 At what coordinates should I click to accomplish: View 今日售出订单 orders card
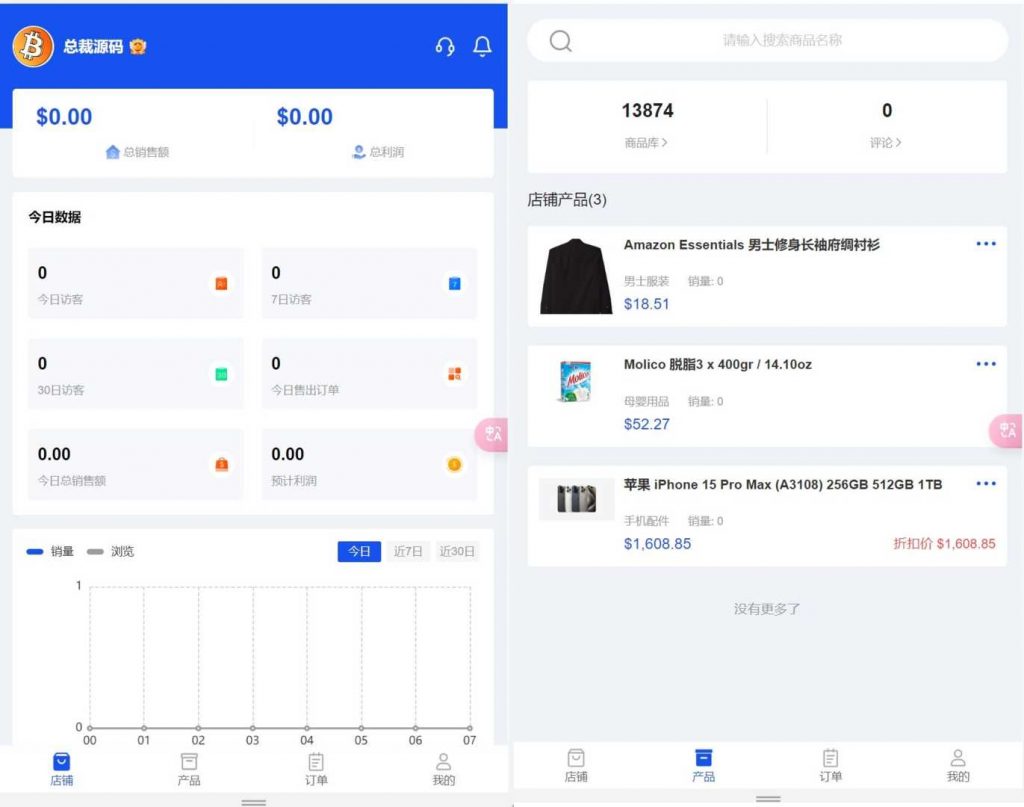pyautogui.click(x=369, y=374)
